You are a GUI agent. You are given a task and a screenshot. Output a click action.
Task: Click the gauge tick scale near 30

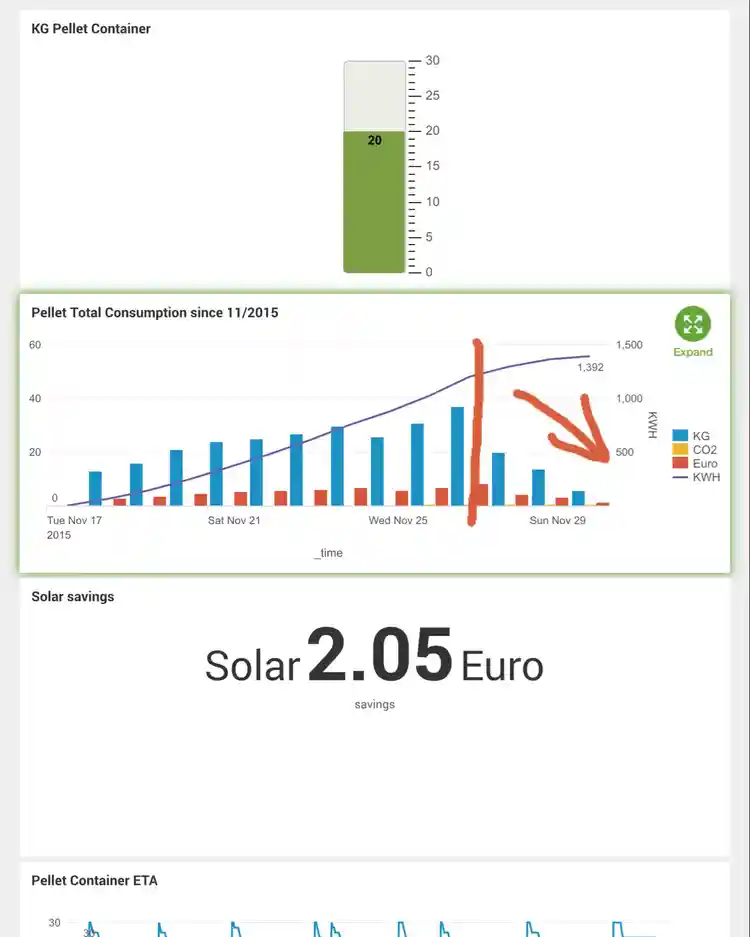click(x=420, y=60)
